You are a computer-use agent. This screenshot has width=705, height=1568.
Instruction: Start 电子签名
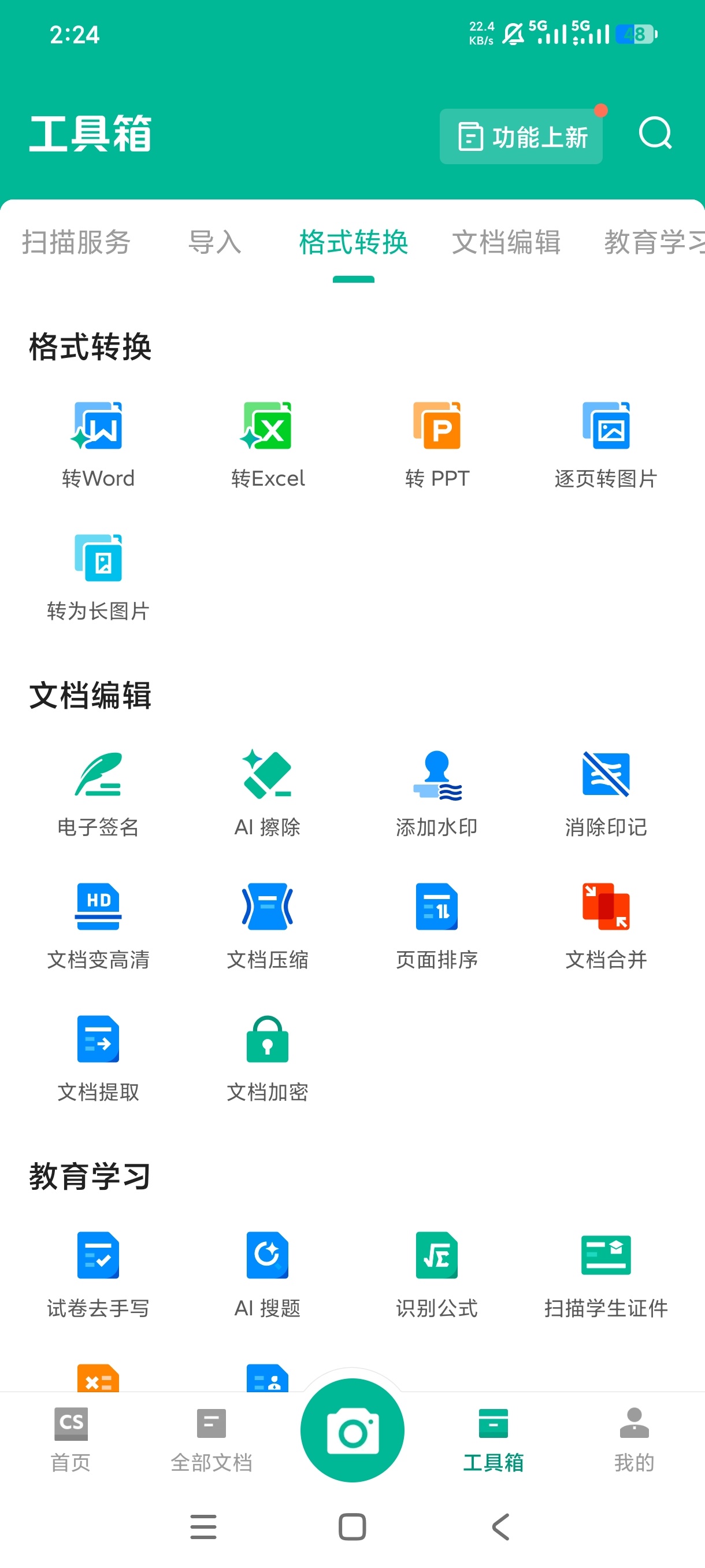pyautogui.click(x=98, y=794)
